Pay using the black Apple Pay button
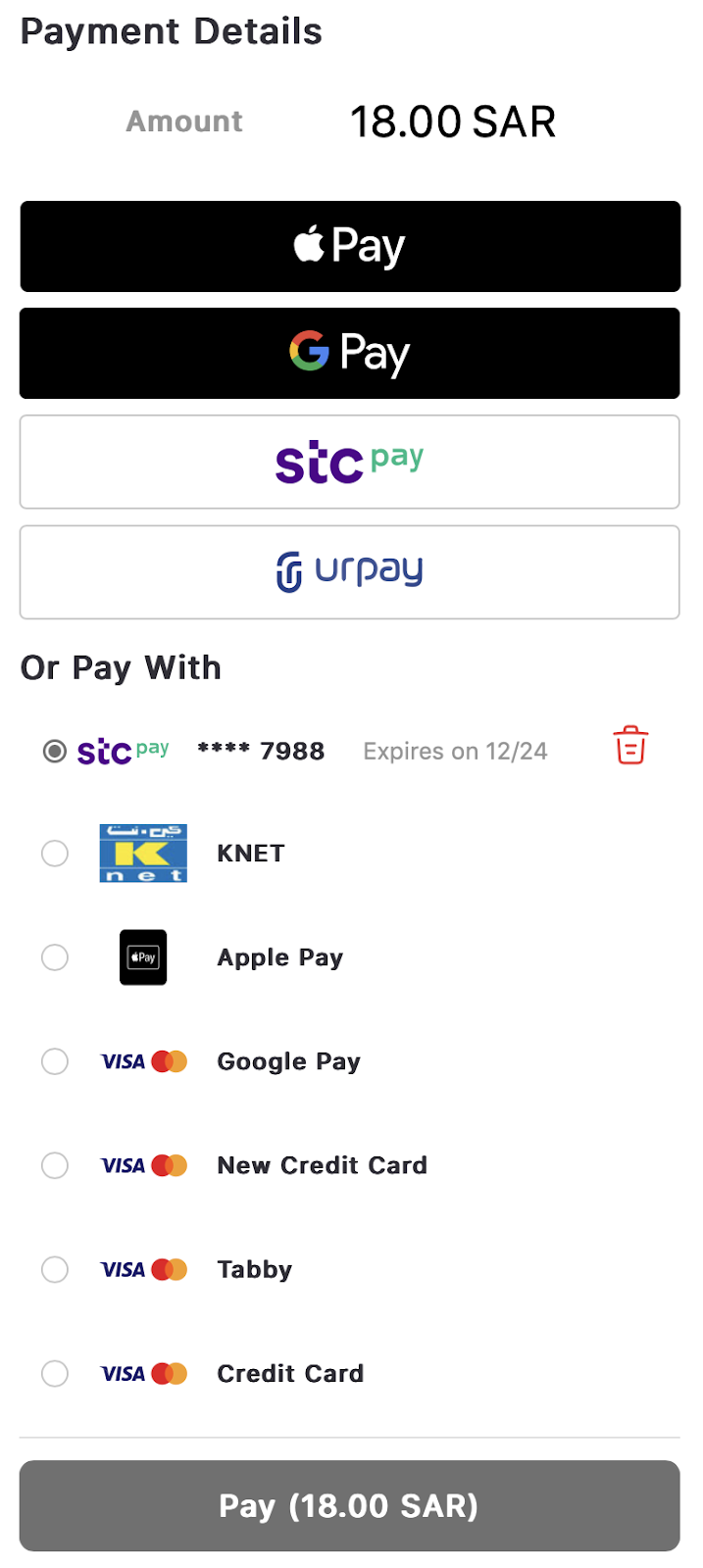The height and width of the screenshot is (1568, 703). click(350, 246)
